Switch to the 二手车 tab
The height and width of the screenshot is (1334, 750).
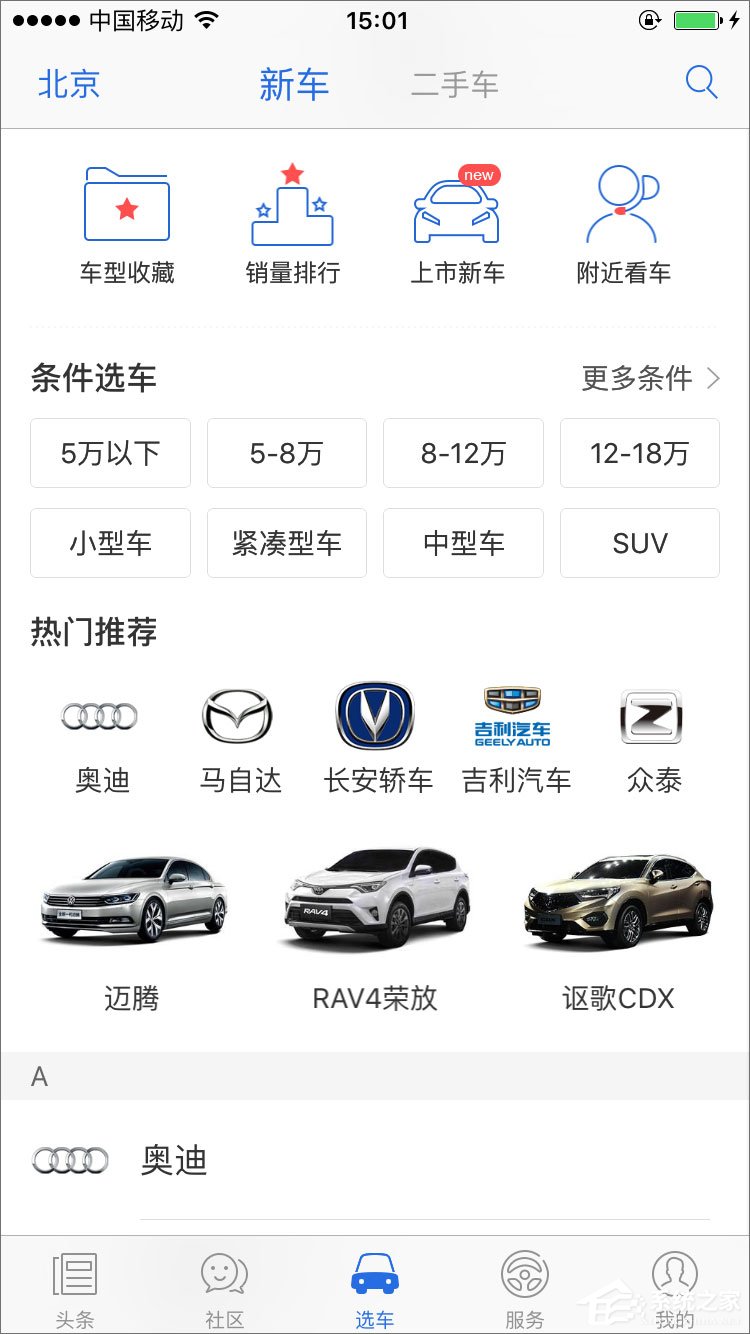pyautogui.click(x=454, y=85)
